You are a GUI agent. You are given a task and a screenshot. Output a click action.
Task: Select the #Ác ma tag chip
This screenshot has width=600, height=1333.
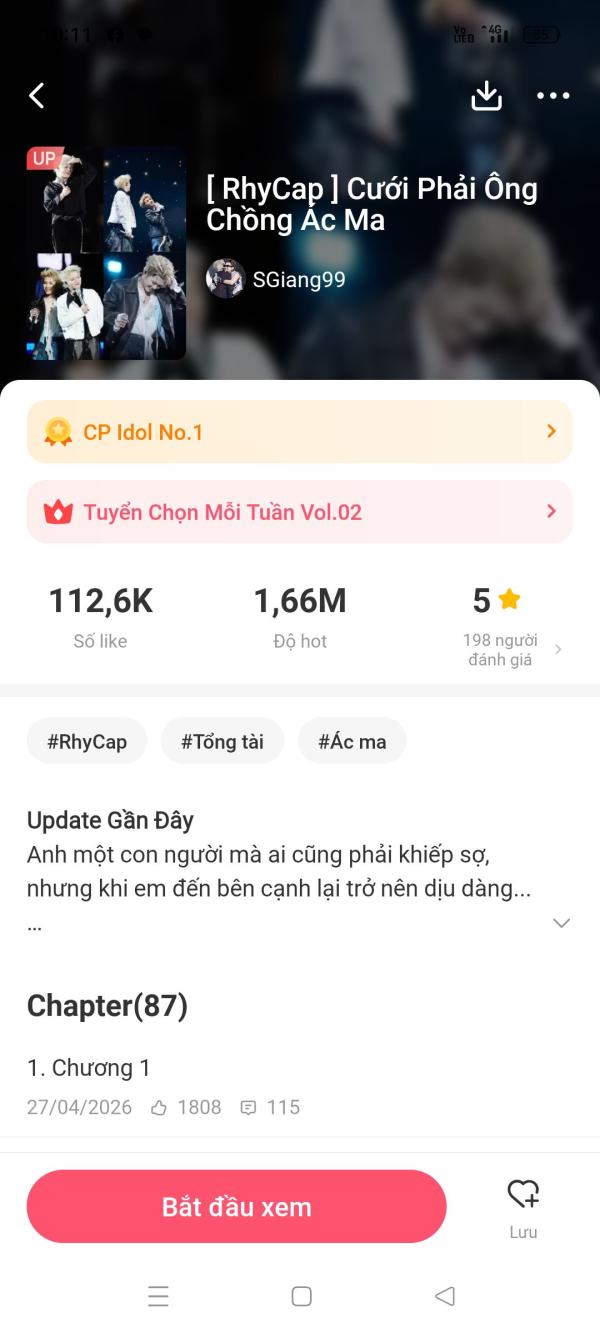(x=352, y=742)
